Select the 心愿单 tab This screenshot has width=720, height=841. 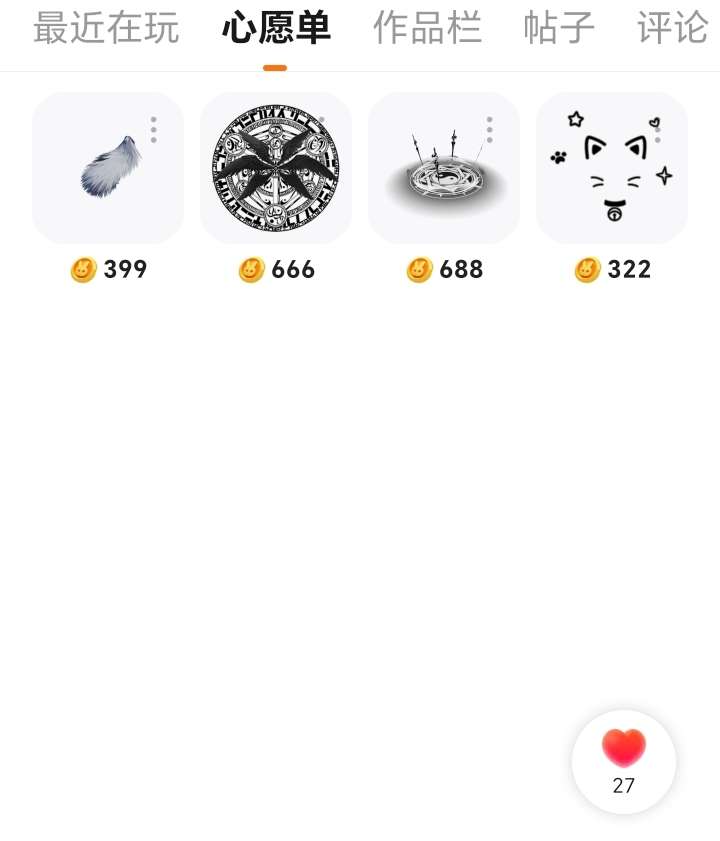[x=276, y=28]
